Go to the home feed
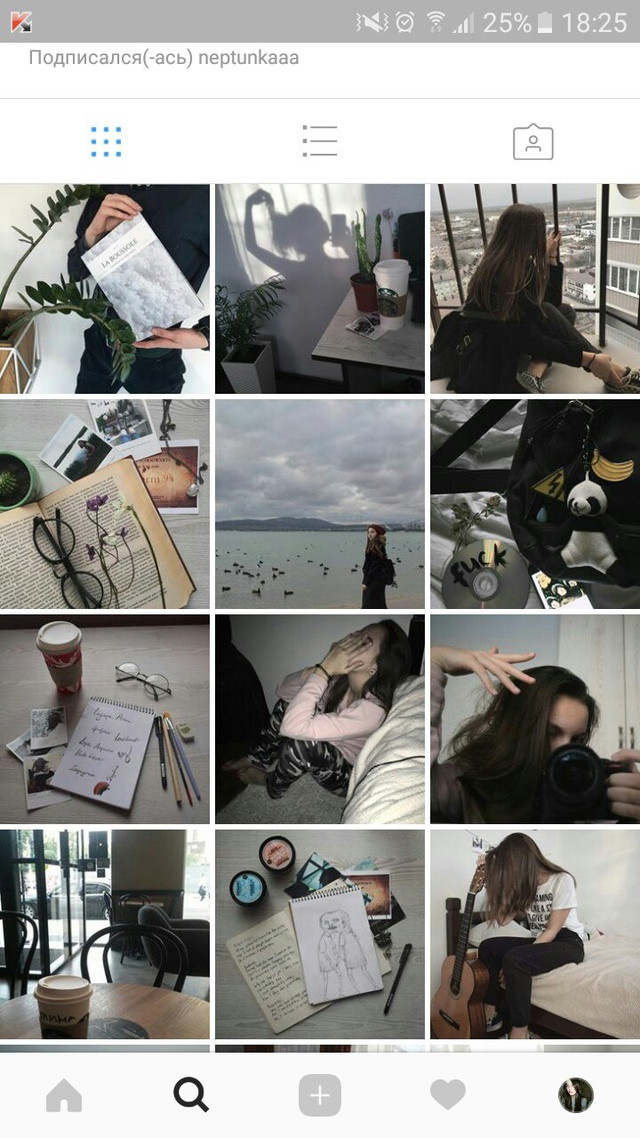Screen dimensions: 640x1138 (x=64, y=1095)
